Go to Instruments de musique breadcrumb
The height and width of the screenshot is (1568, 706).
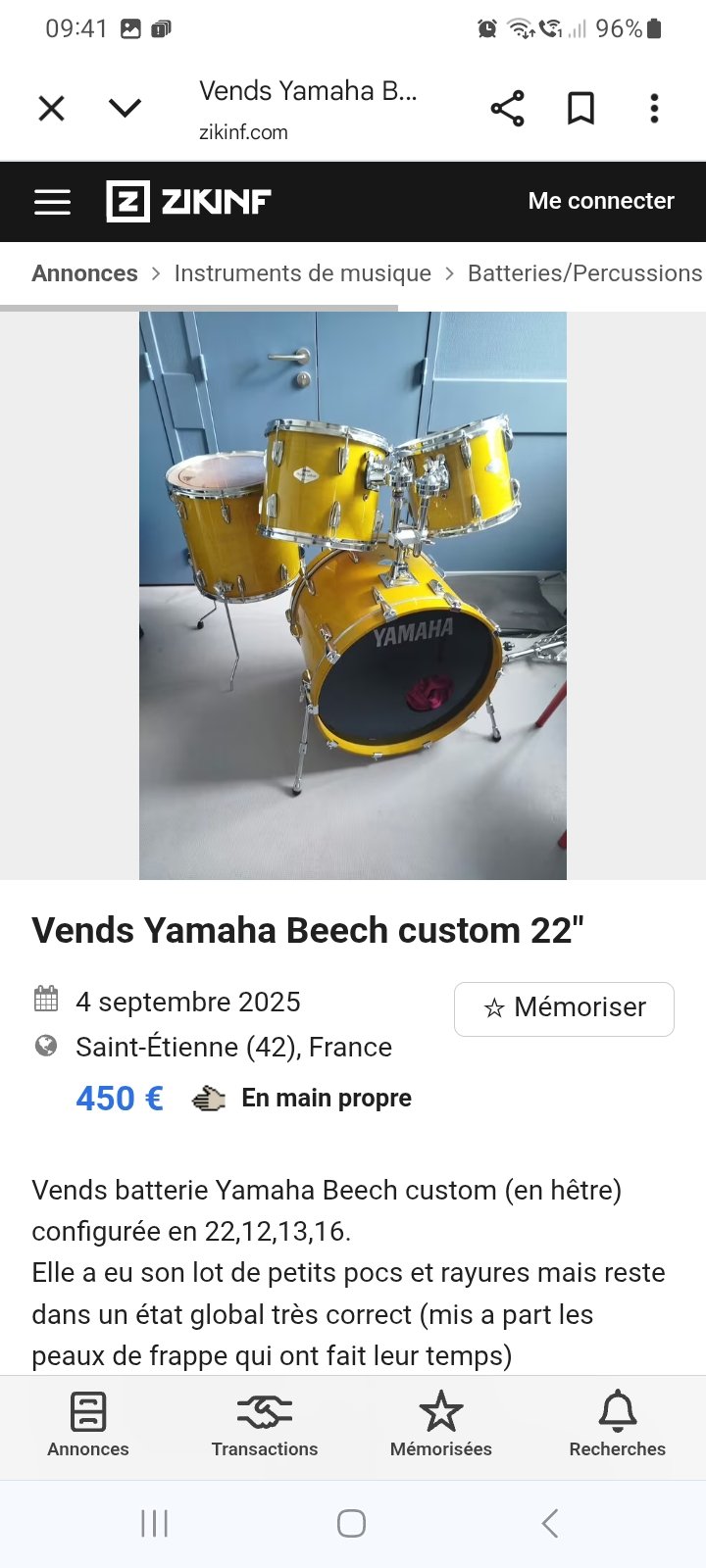click(302, 273)
